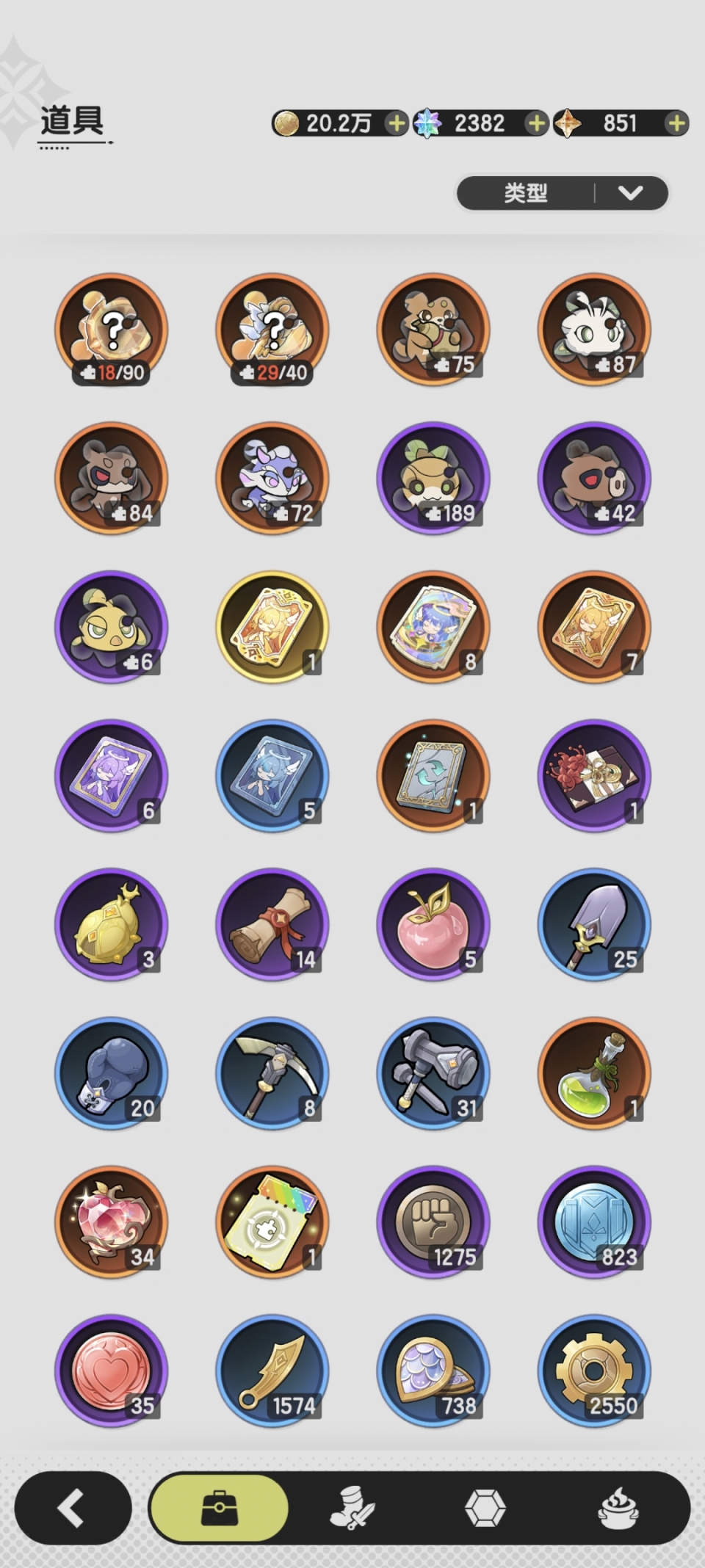The width and height of the screenshot is (705, 1568).
Task: Select the pink apple item
Action: (x=433, y=924)
